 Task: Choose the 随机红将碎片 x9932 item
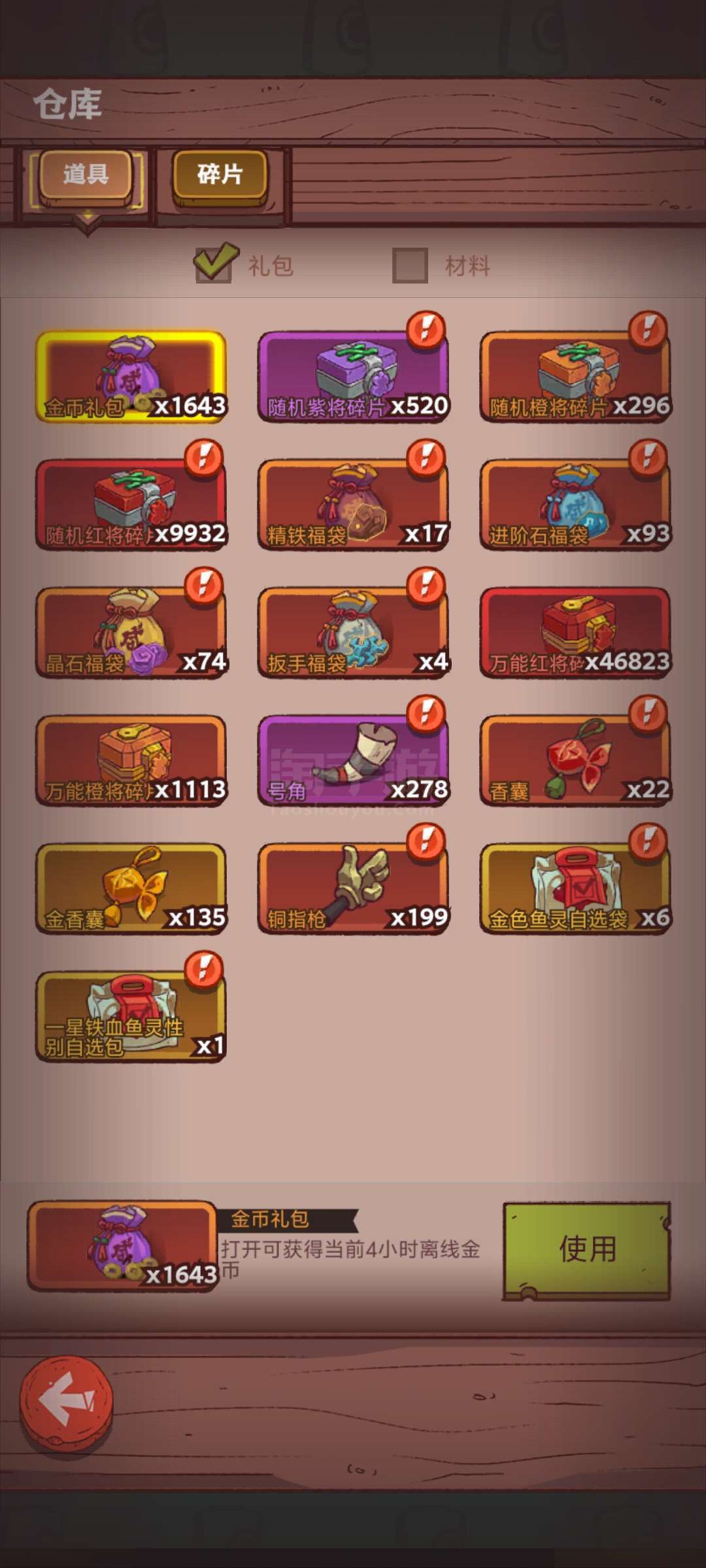131,505
